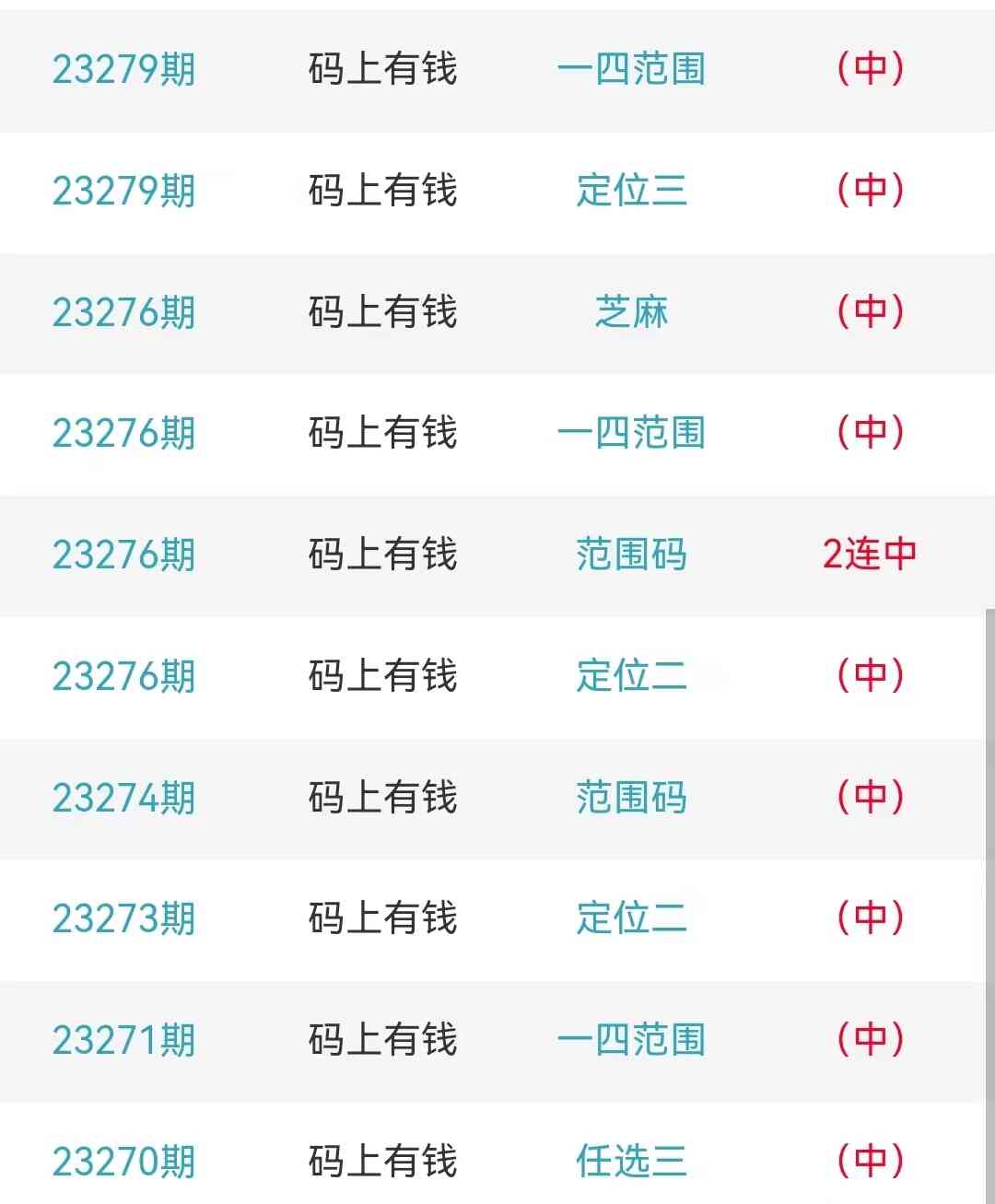The image size is (995, 1204).
Task: View the 23276期 芝麻 entry
Action: pyautogui.click(x=631, y=312)
